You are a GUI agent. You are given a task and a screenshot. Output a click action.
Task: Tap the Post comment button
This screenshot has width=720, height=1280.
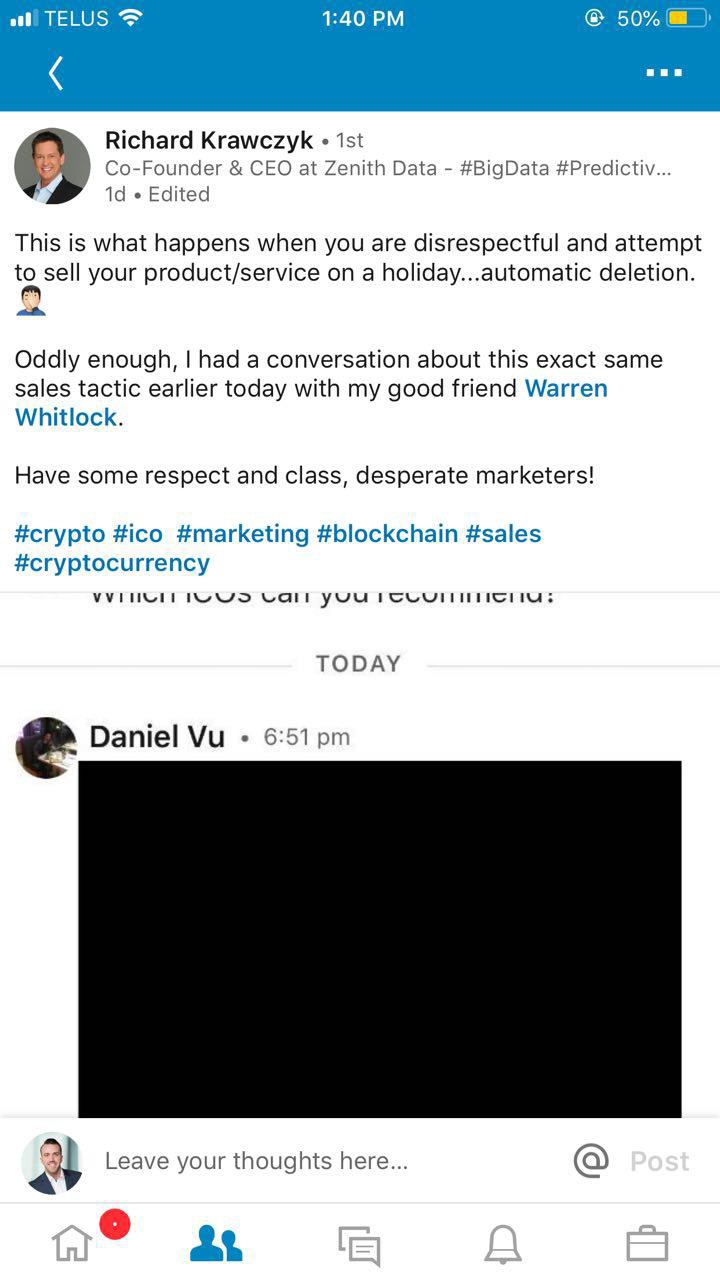click(x=659, y=1161)
